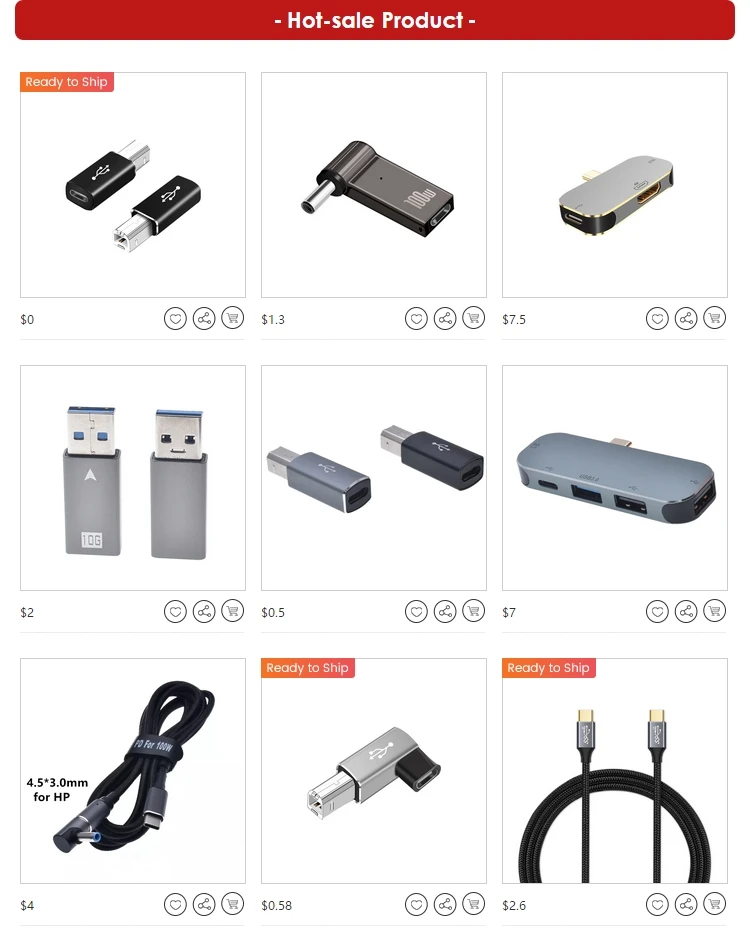Open the $0 USB-B adapter product
Image resolution: width=750 pixels, height=931 pixels.
click(133, 185)
